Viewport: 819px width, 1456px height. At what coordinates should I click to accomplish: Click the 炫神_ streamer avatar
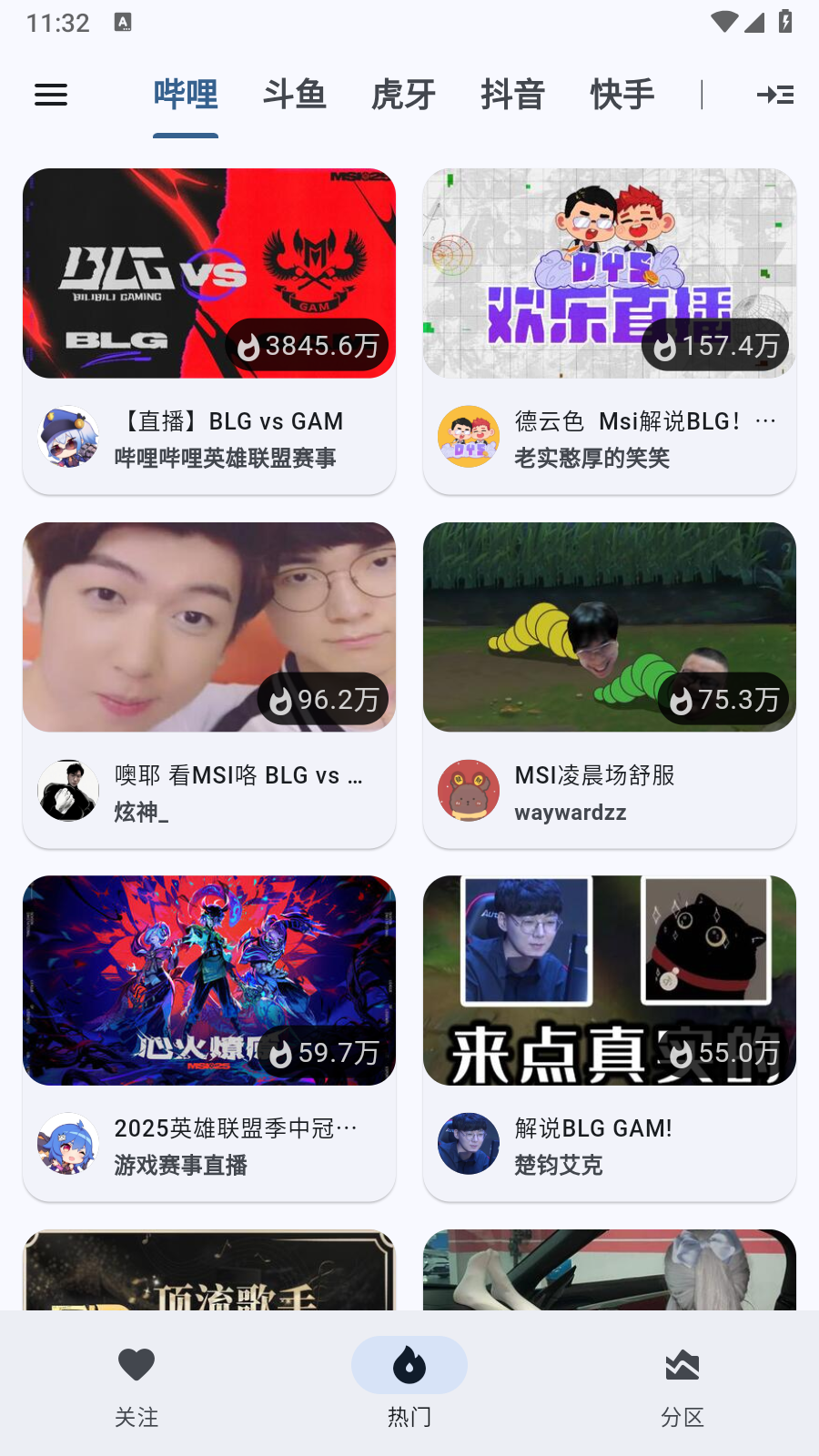tap(68, 791)
